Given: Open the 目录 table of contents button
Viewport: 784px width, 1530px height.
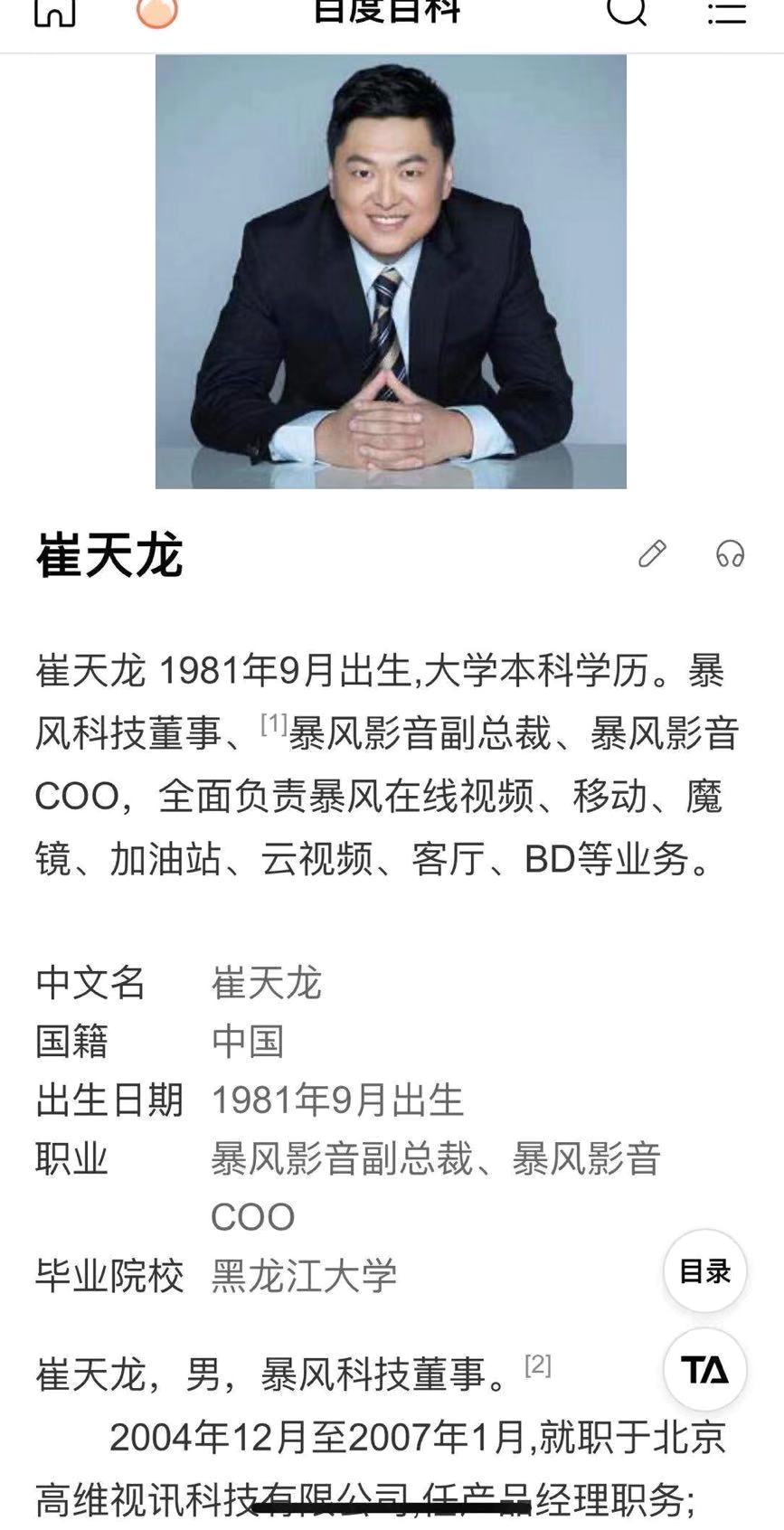Looking at the screenshot, I should tap(704, 1270).
